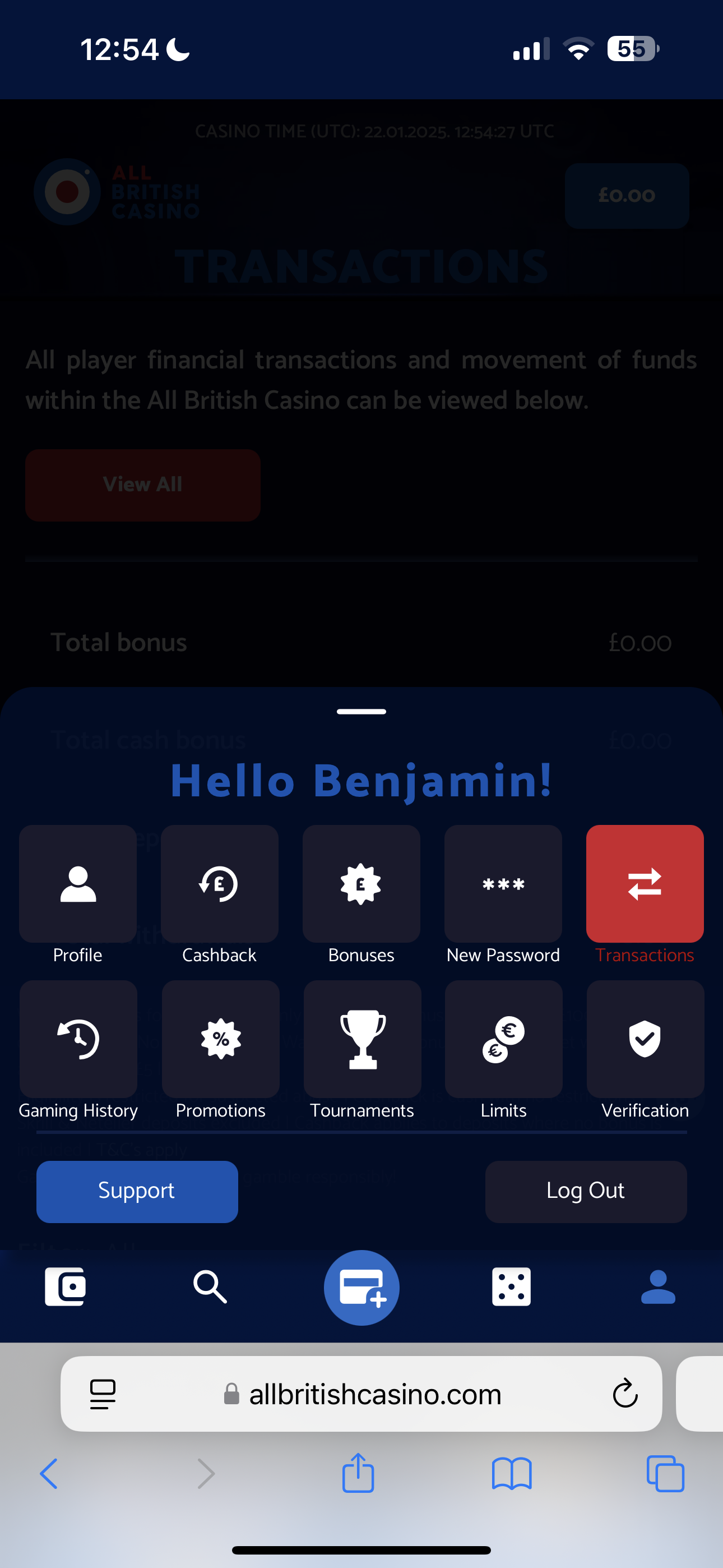Open the games dice icon
This screenshot has width=723, height=1568.
coord(511,1287)
